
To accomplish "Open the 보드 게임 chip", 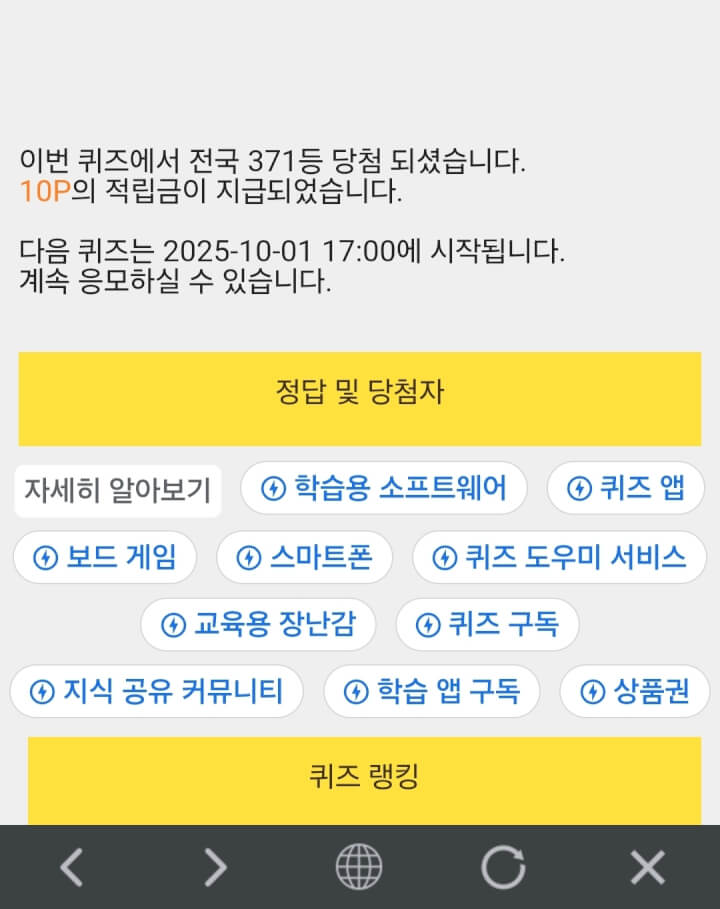I will 105,558.
